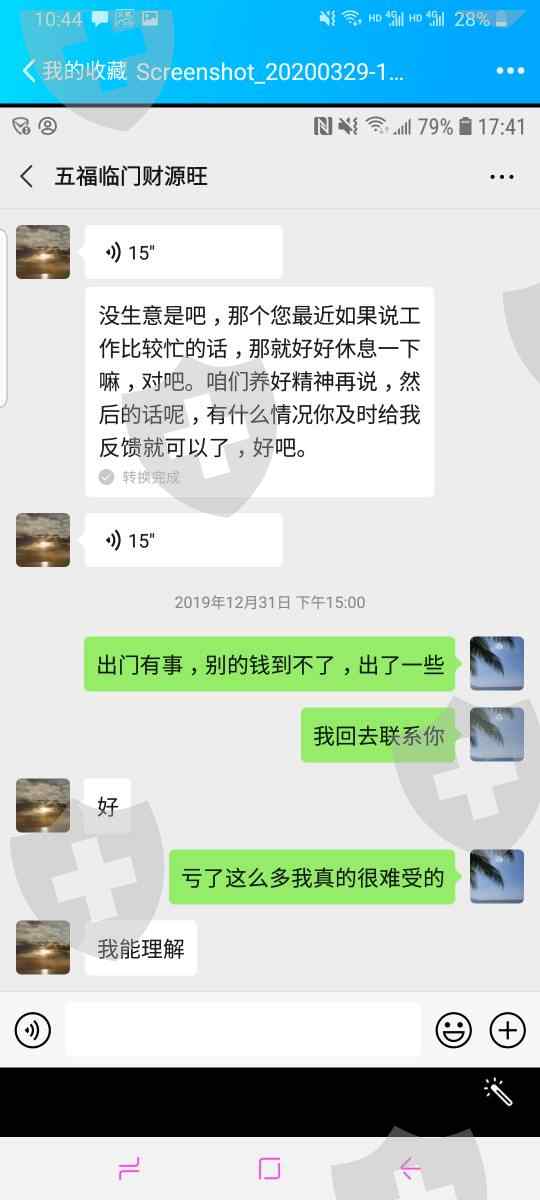Image resolution: width=540 pixels, height=1200 pixels.
Task: Open recent apps from navigation bar
Action: [129, 1168]
